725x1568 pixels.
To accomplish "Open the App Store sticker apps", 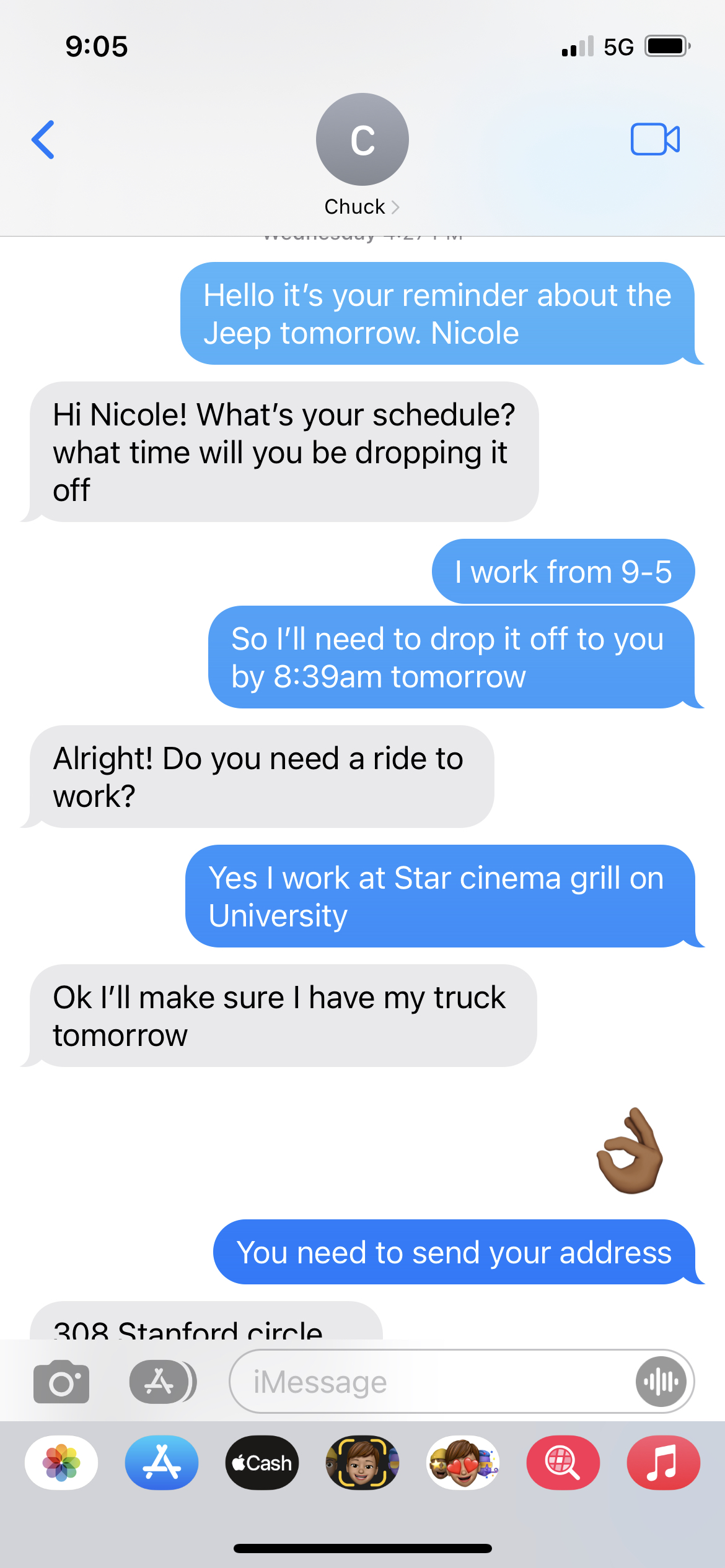I will coord(161,1463).
